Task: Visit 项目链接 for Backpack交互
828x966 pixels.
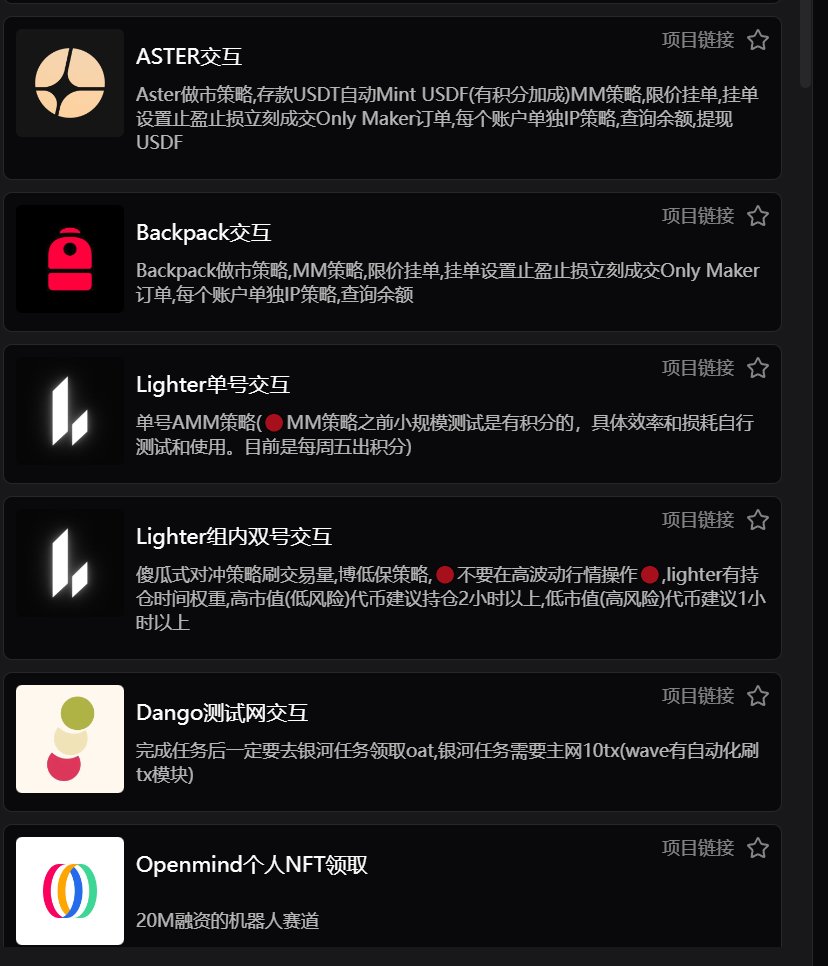Action: pos(697,216)
